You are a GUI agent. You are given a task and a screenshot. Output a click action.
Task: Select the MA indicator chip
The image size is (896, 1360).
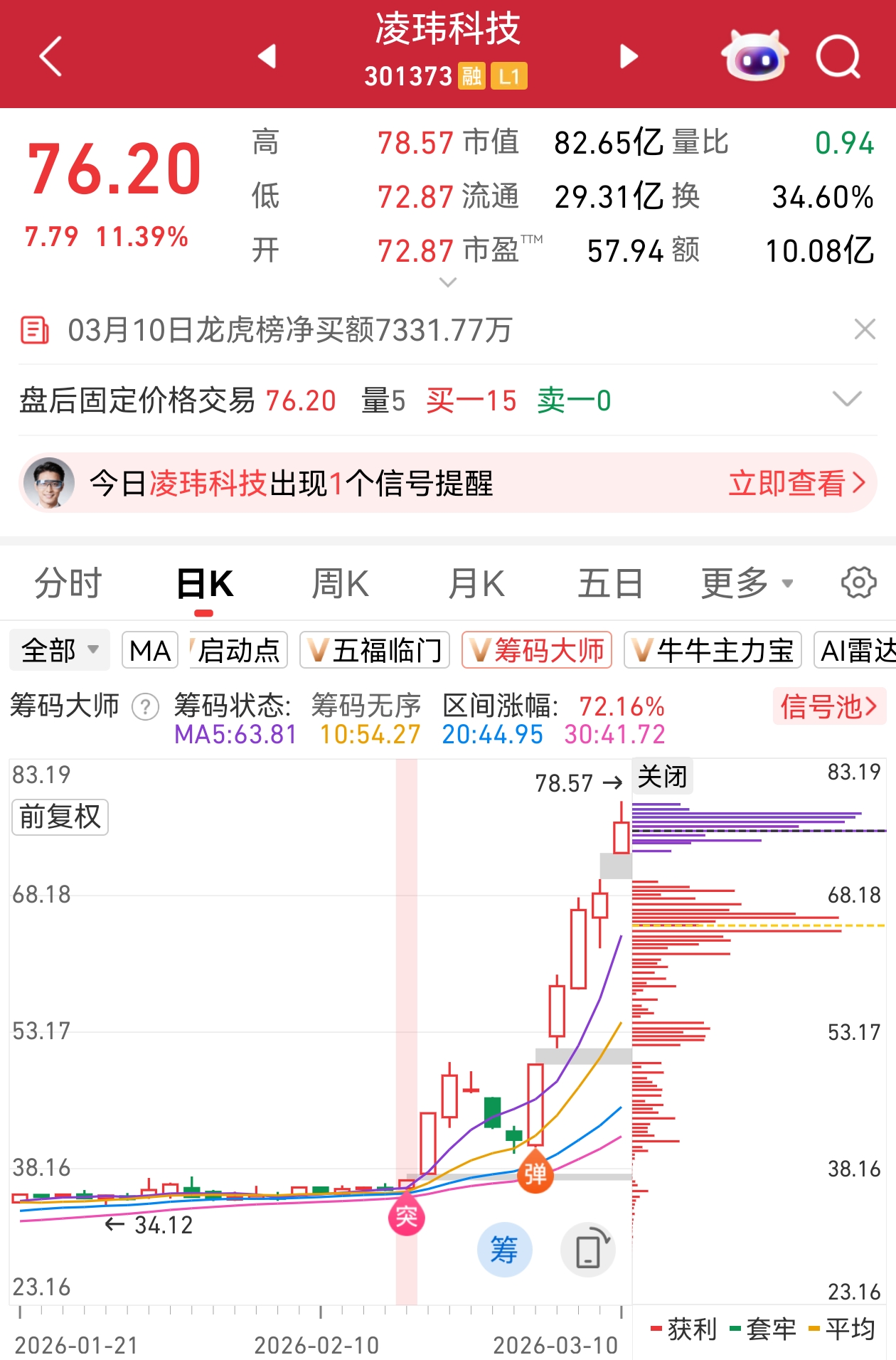tap(150, 650)
